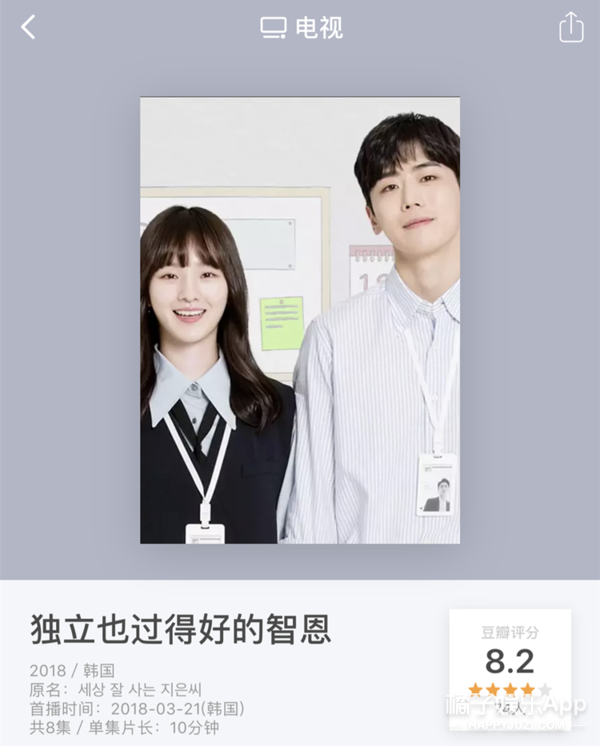The image size is (600, 746).
Task: Share this drama page
Action: tap(570, 27)
